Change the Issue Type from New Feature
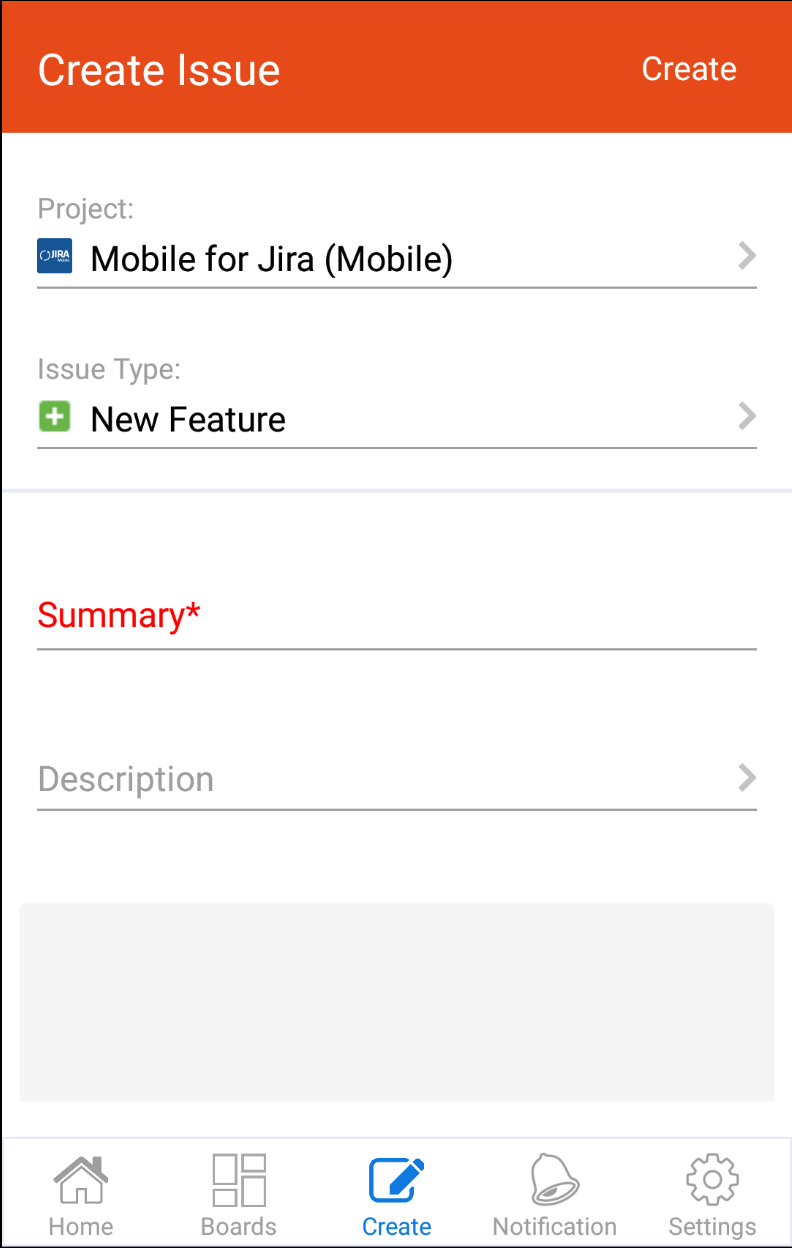This screenshot has width=792, height=1248. (396, 419)
